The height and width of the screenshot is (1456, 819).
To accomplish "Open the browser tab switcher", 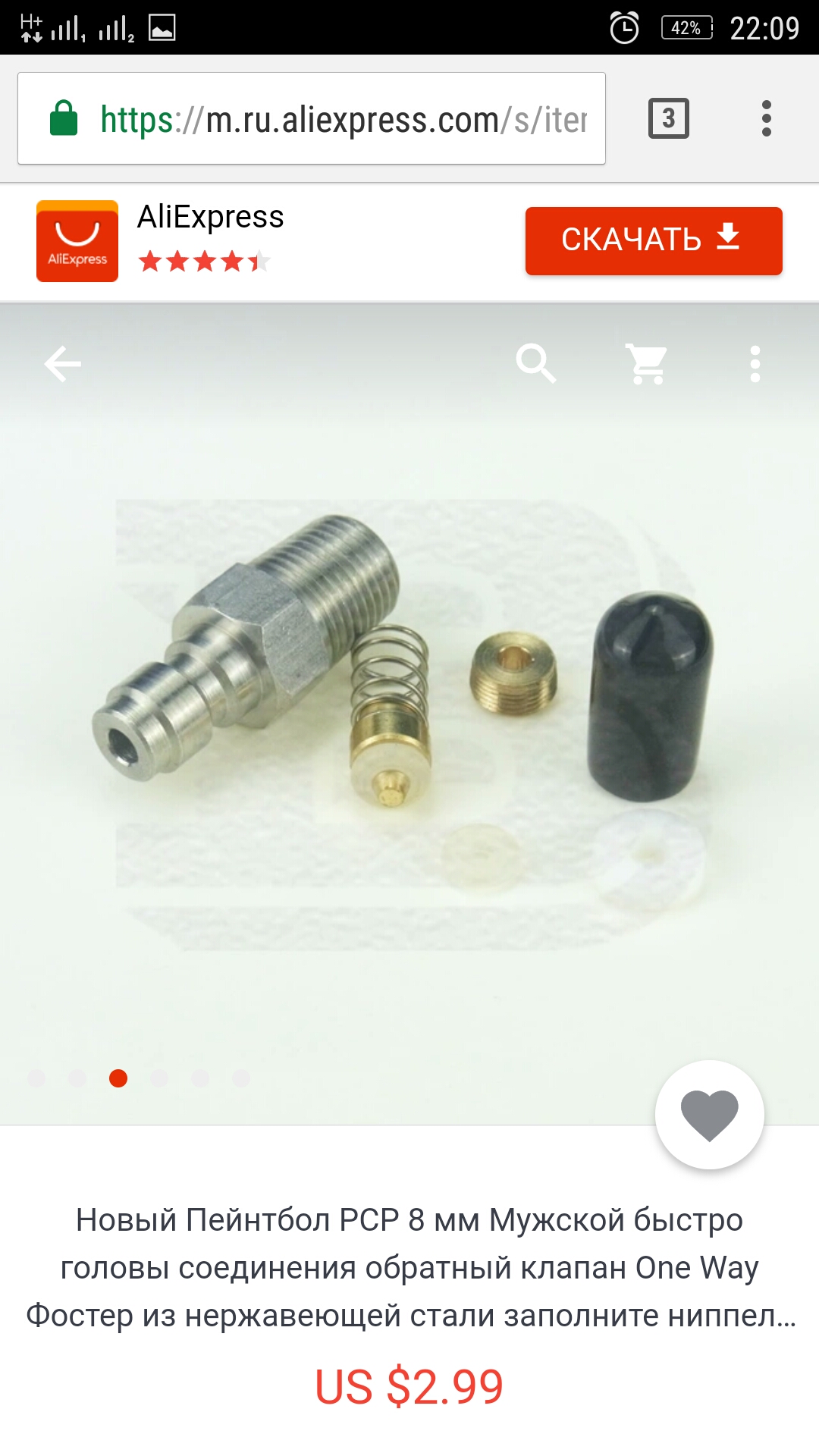I will point(668,118).
